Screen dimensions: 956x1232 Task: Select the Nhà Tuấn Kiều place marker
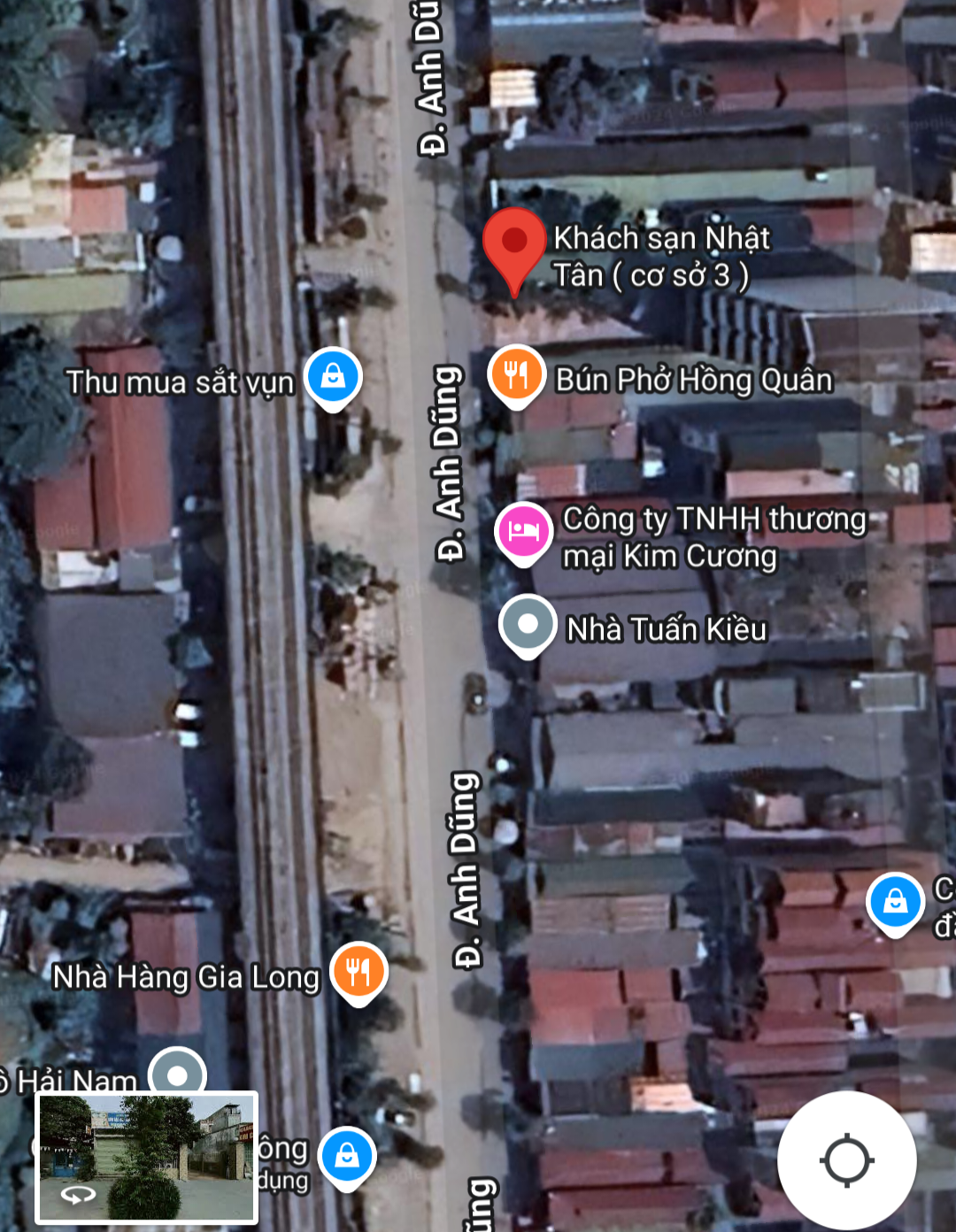[x=528, y=624]
